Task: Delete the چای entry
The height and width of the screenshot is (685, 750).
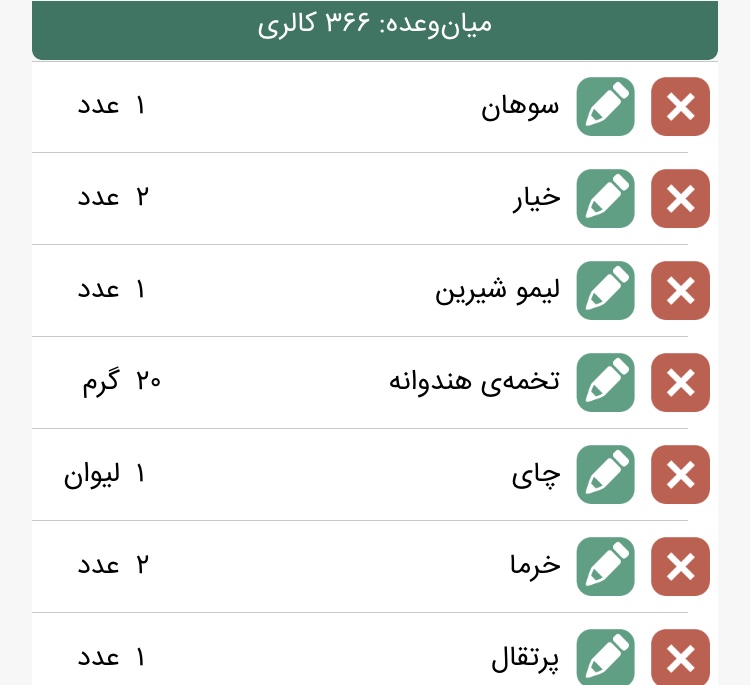Action: [x=680, y=474]
